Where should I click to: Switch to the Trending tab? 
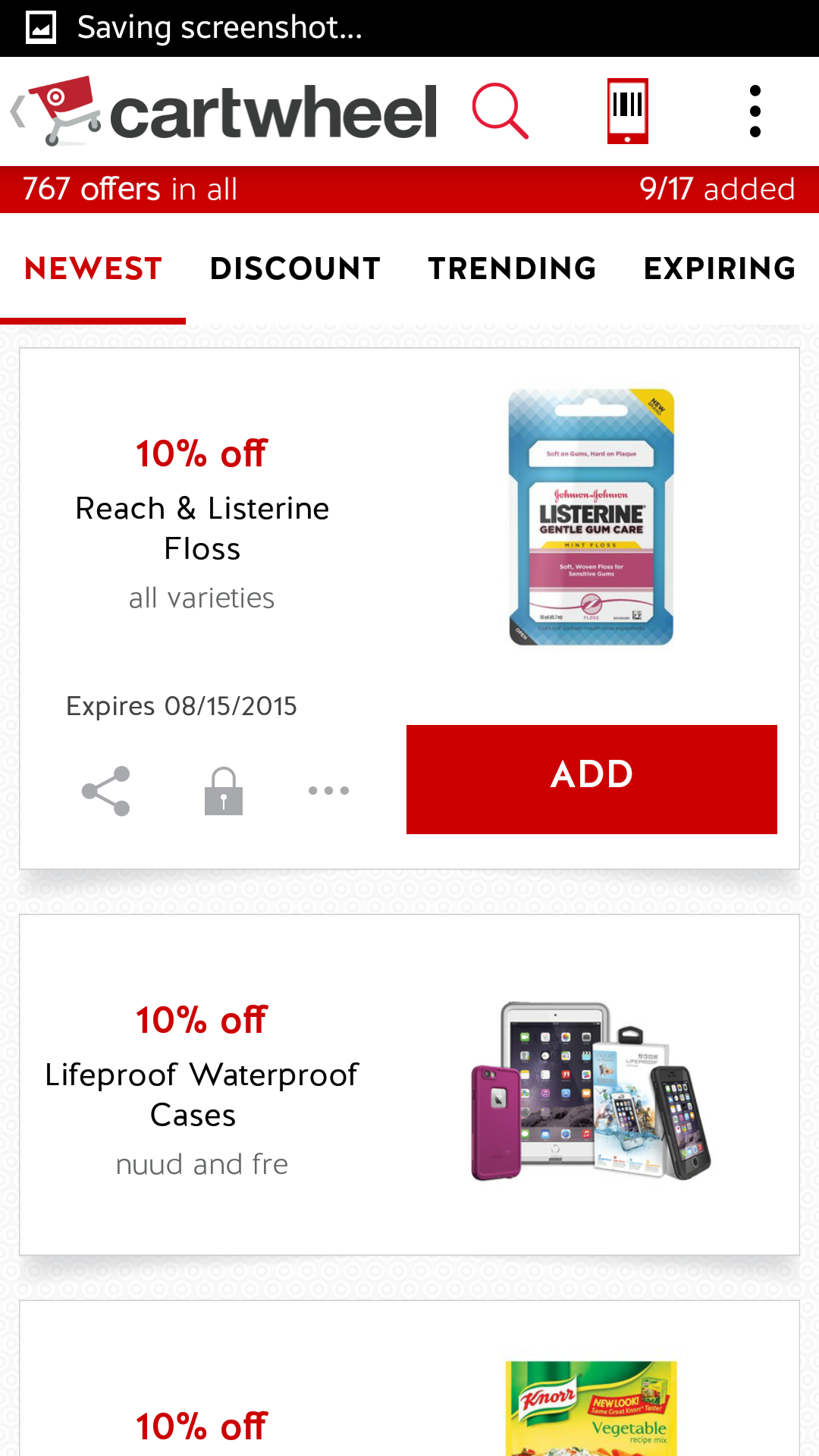click(x=512, y=268)
